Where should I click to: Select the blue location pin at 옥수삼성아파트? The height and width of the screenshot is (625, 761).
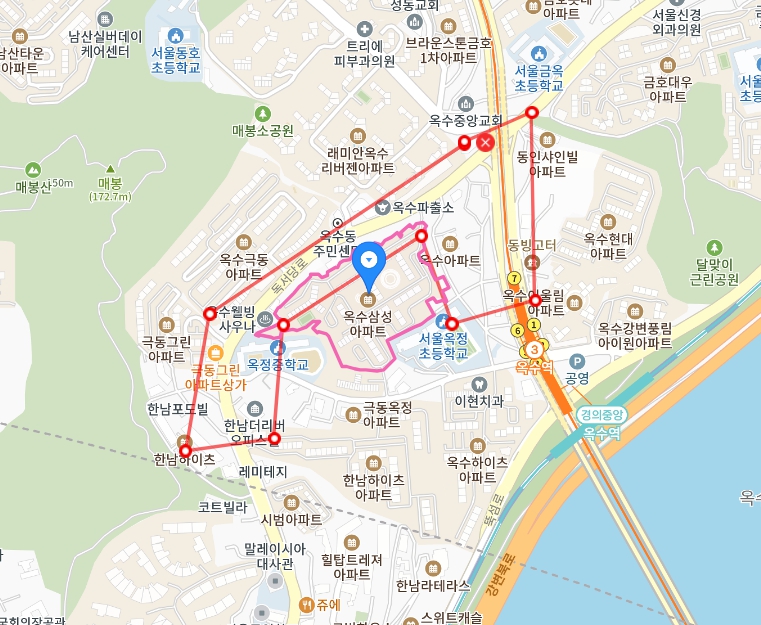pos(370,262)
